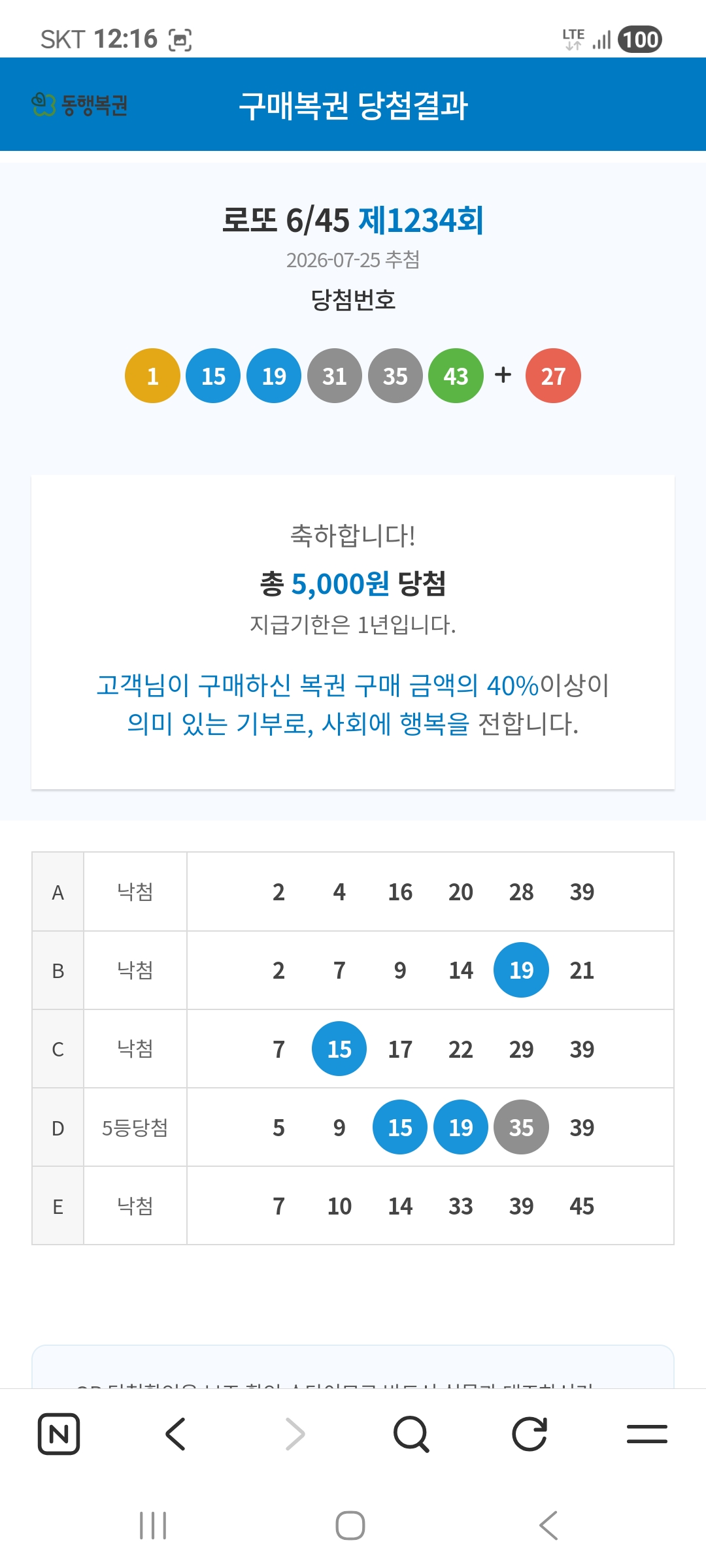Reload the lottery result page

(x=529, y=1434)
